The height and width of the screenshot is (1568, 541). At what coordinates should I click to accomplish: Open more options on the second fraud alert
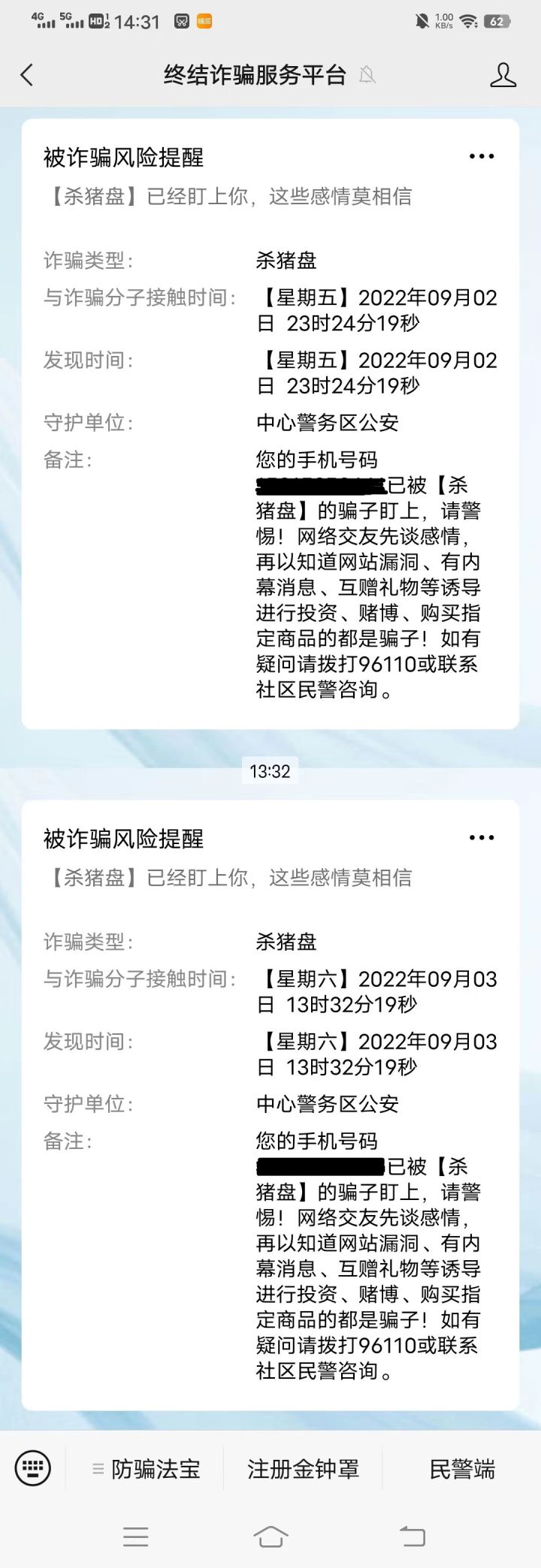[x=481, y=837]
